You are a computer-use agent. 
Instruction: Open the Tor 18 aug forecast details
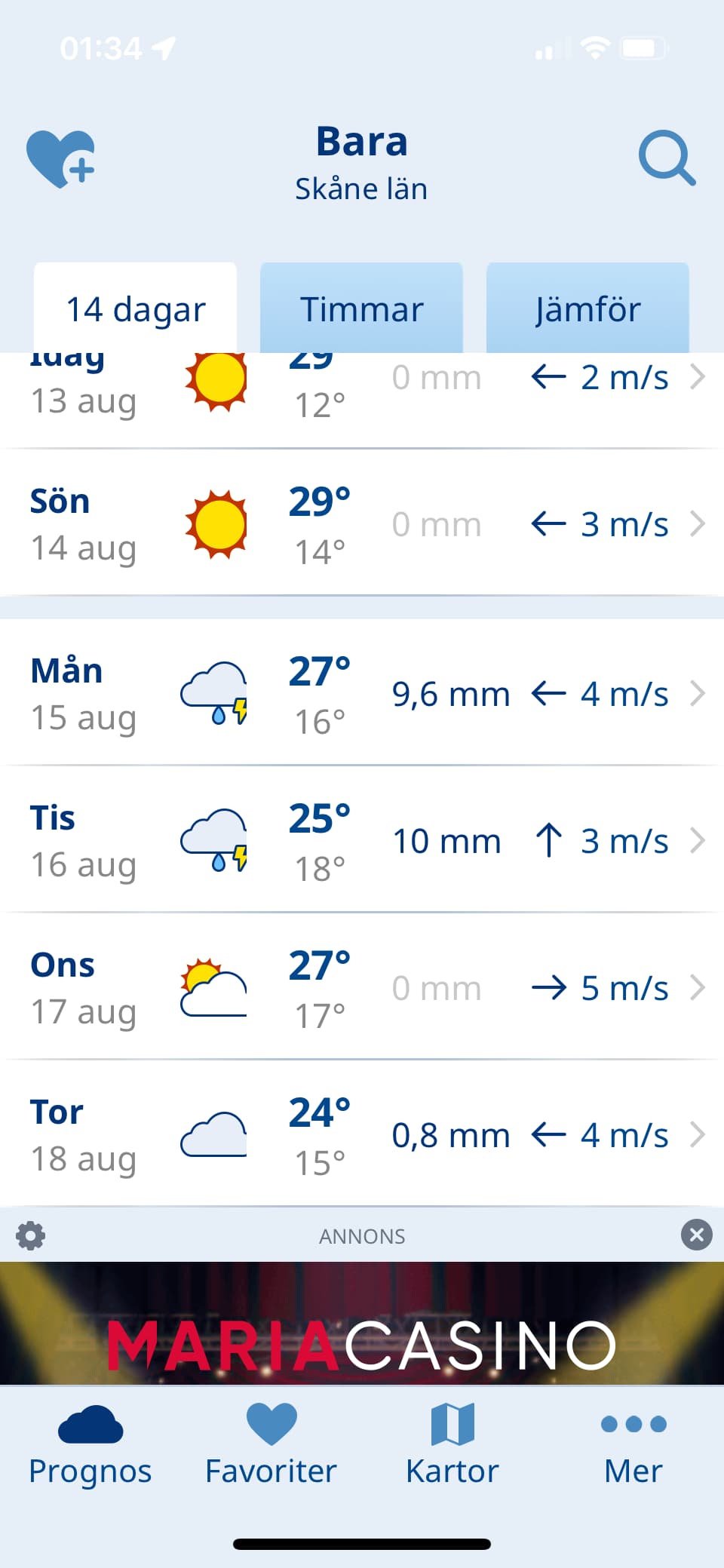click(362, 1134)
